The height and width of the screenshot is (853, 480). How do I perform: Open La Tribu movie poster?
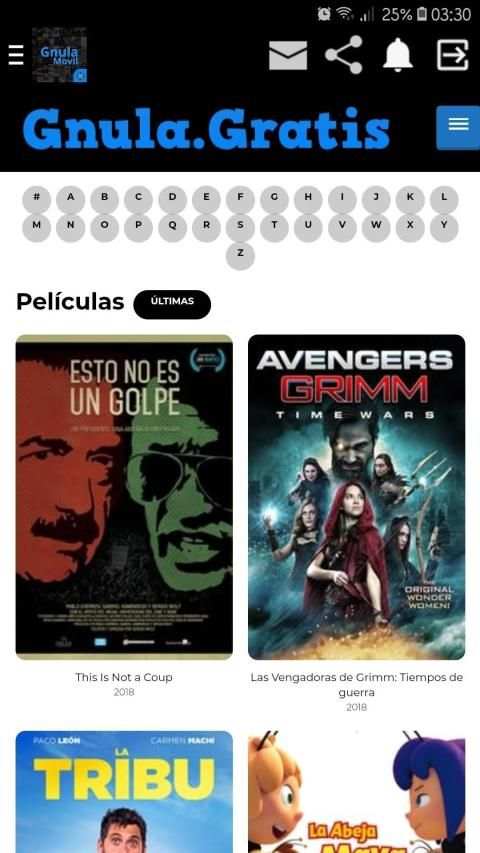click(124, 792)
